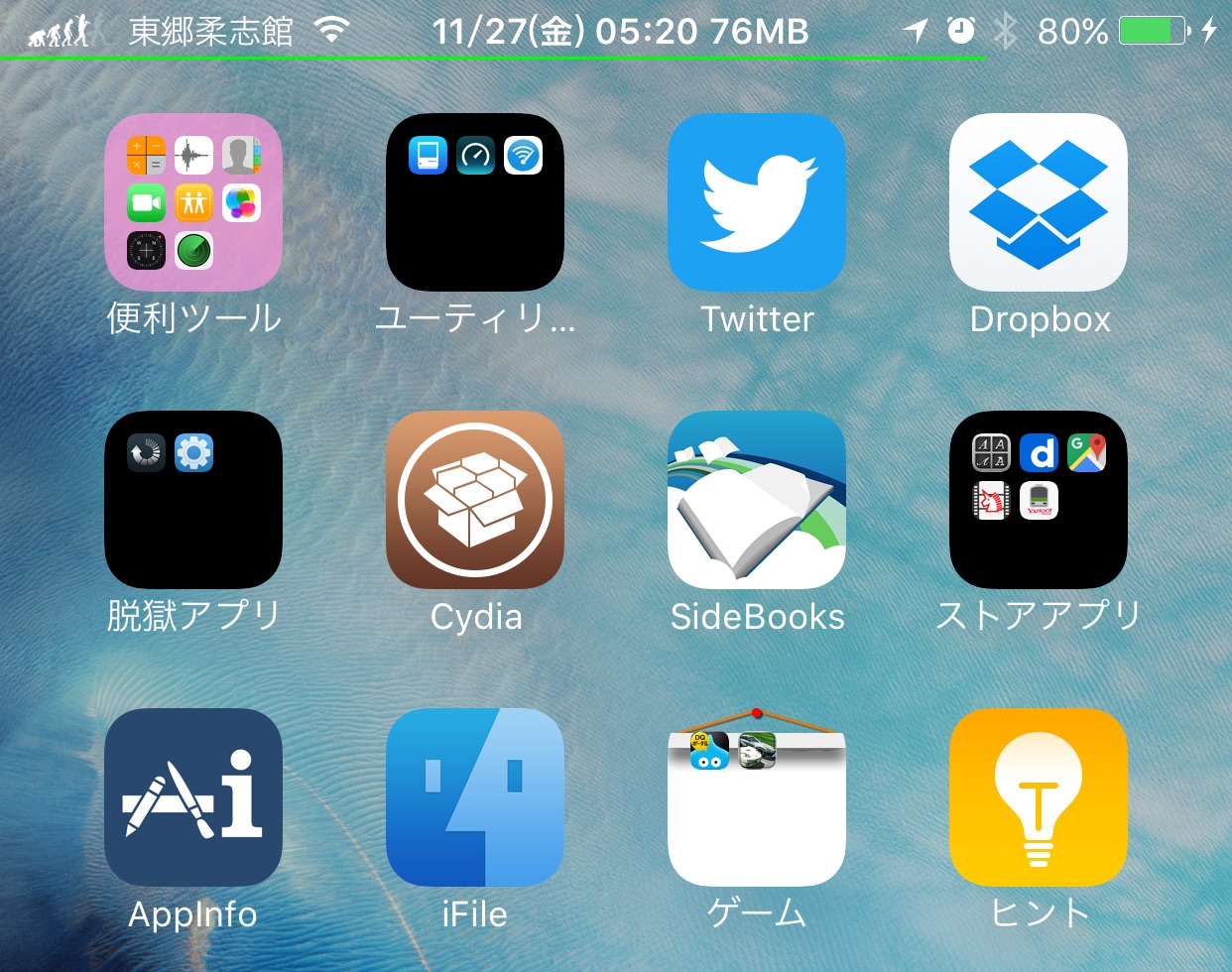
Task: Open the 便利ツール folder
Action: coord(193,202)
